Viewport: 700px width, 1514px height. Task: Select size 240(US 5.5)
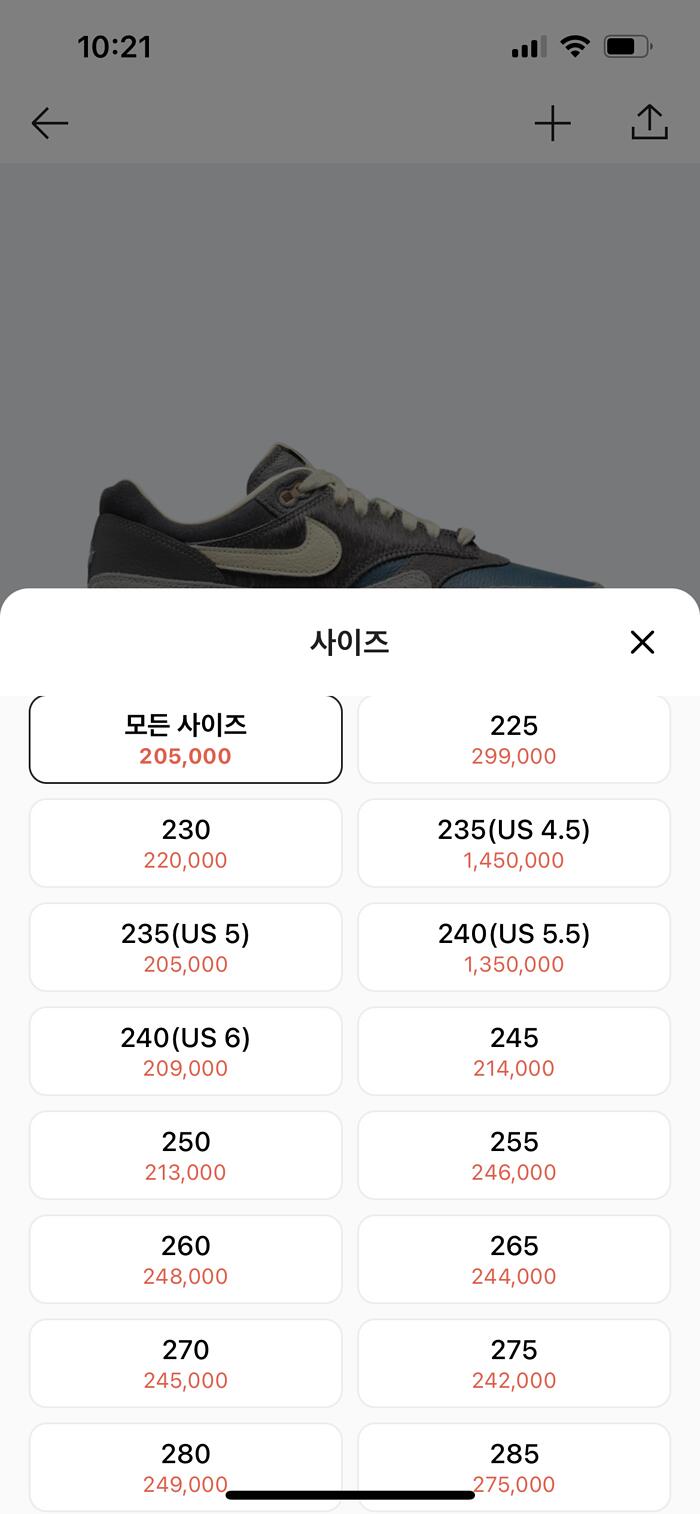coord(514,947)
